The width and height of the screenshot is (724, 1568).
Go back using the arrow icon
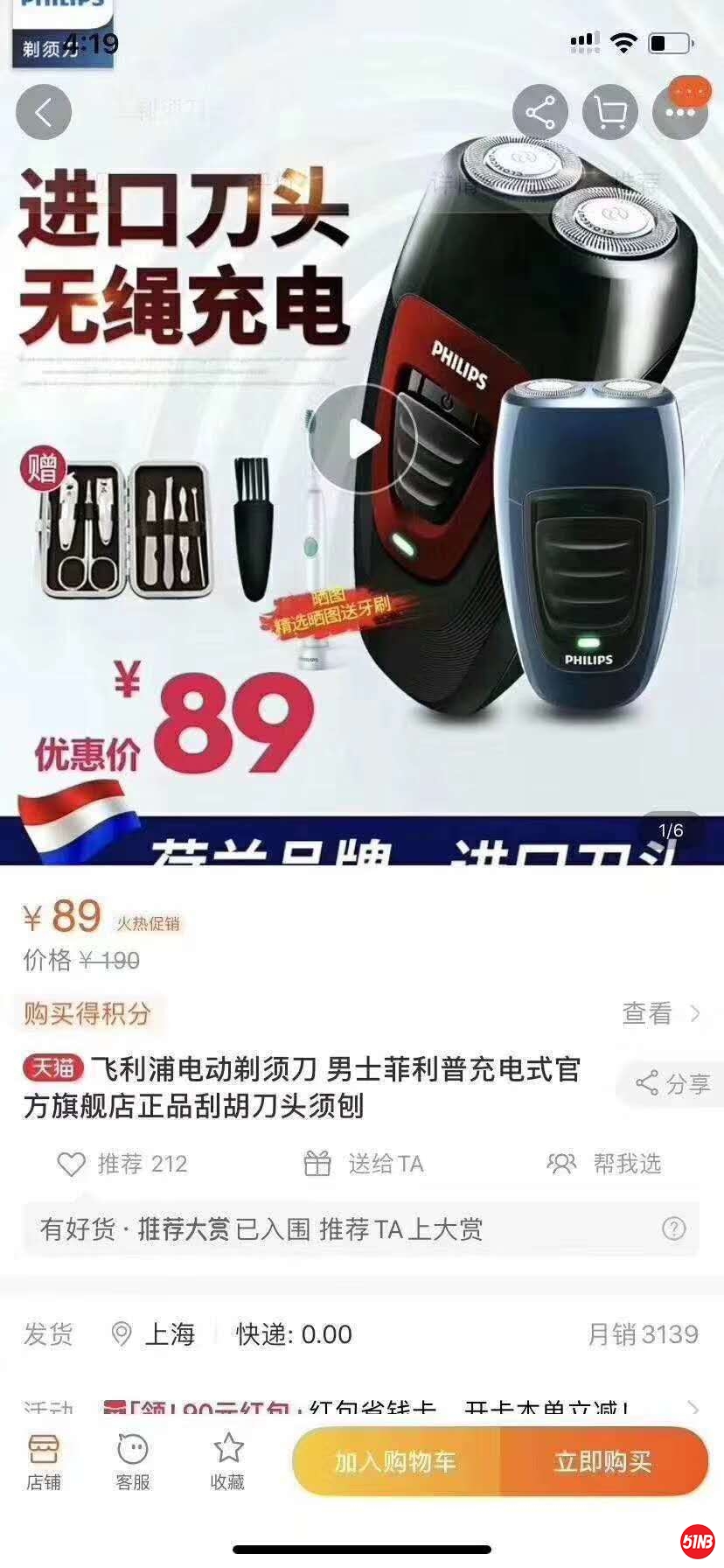click(44, 112)
